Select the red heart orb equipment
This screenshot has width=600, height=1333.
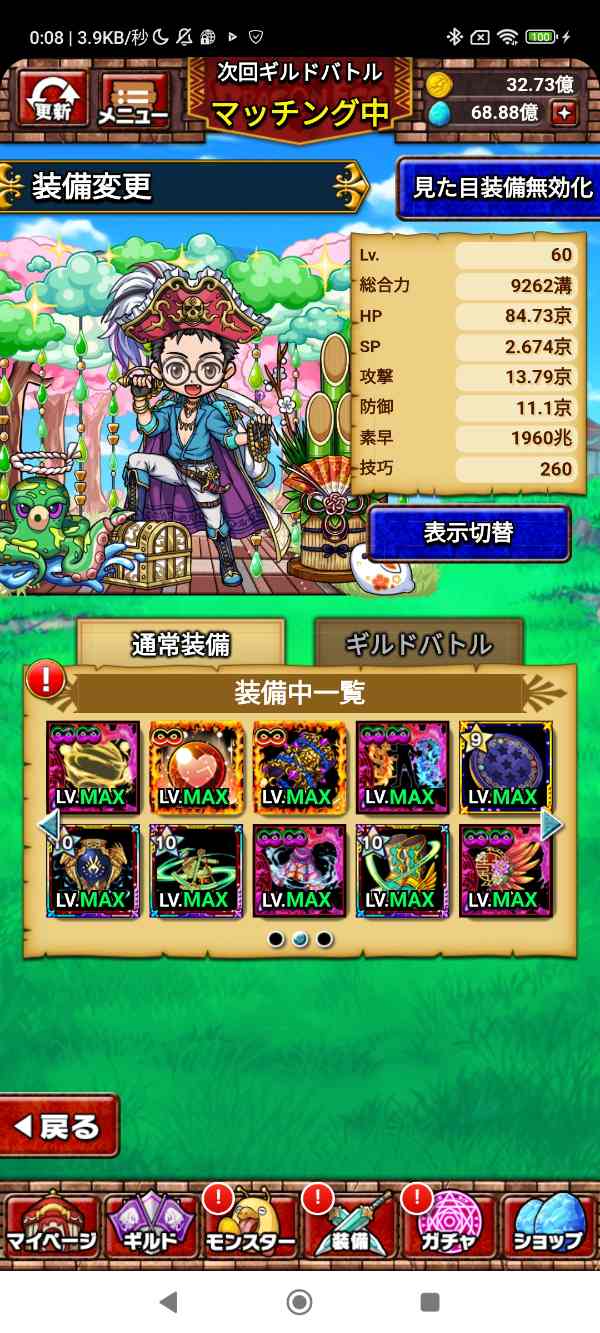(x=196, y=767)
